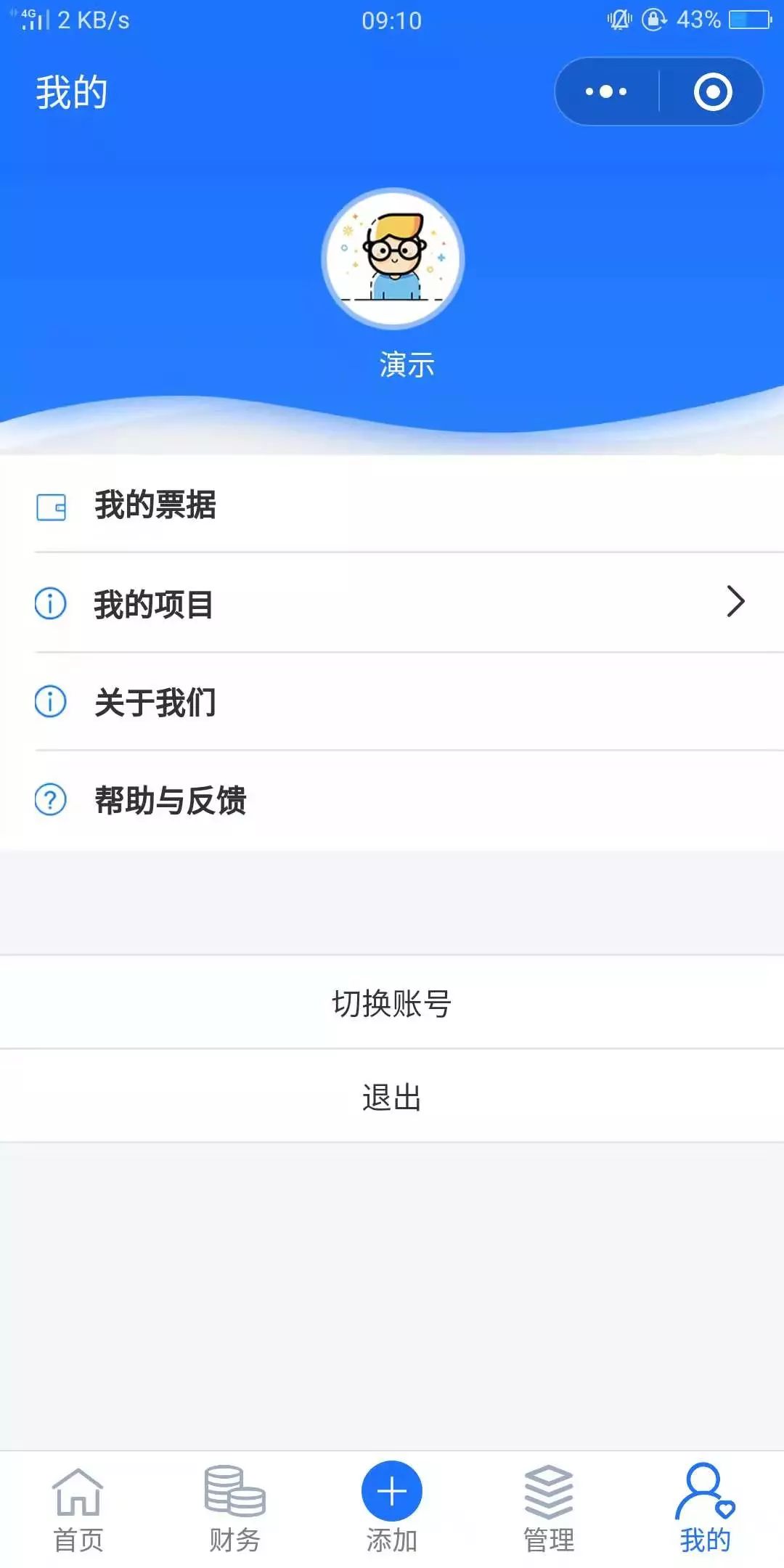Click the info icon beside 关于我们

49,701
